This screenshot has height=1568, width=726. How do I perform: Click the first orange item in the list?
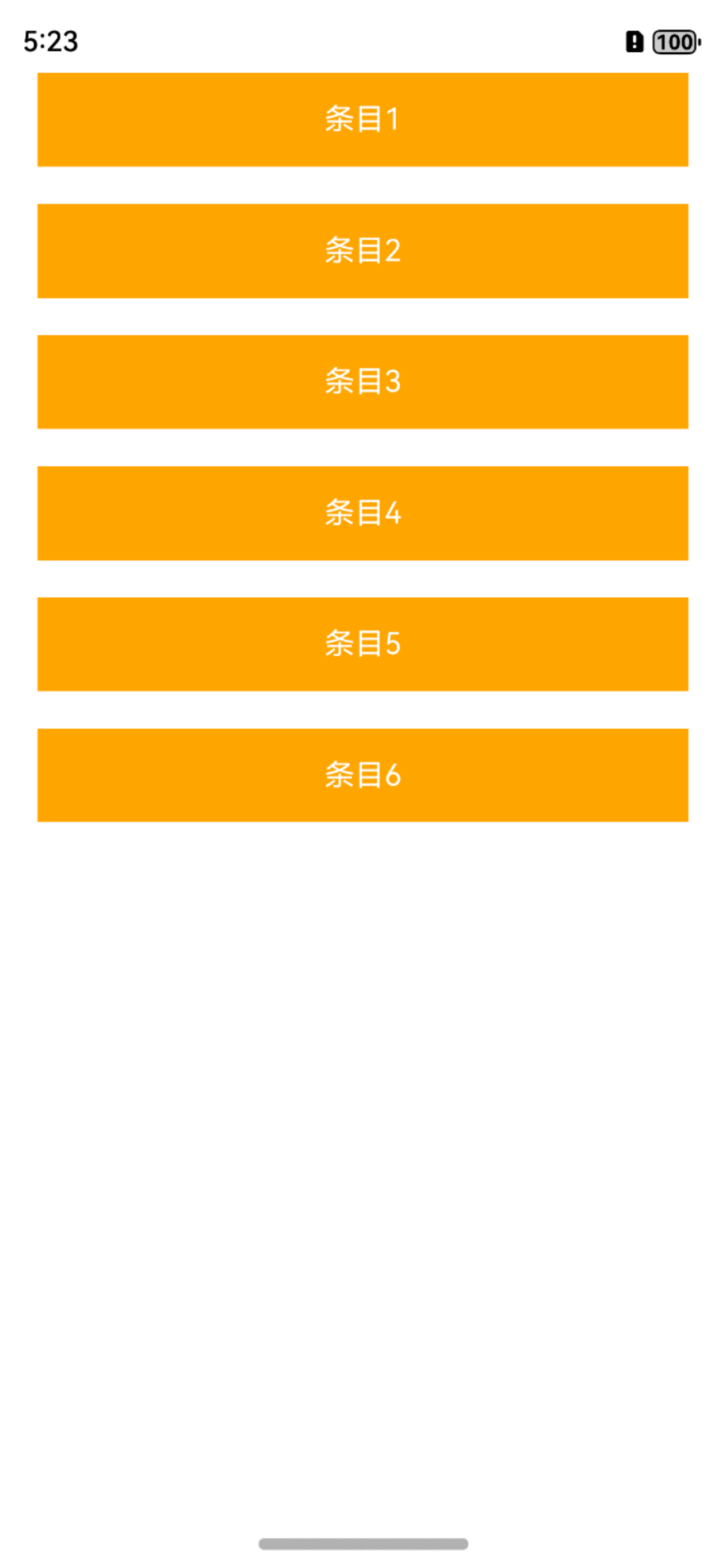(x=362, y=119)
